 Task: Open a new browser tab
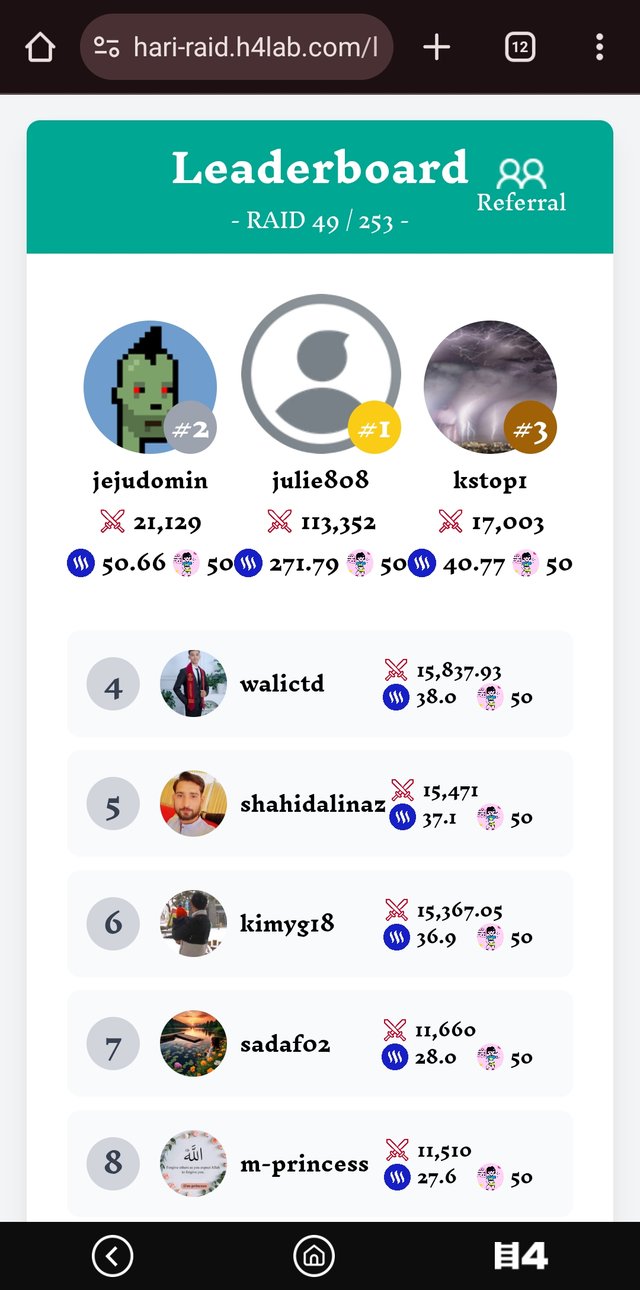[x=437, y=47]
